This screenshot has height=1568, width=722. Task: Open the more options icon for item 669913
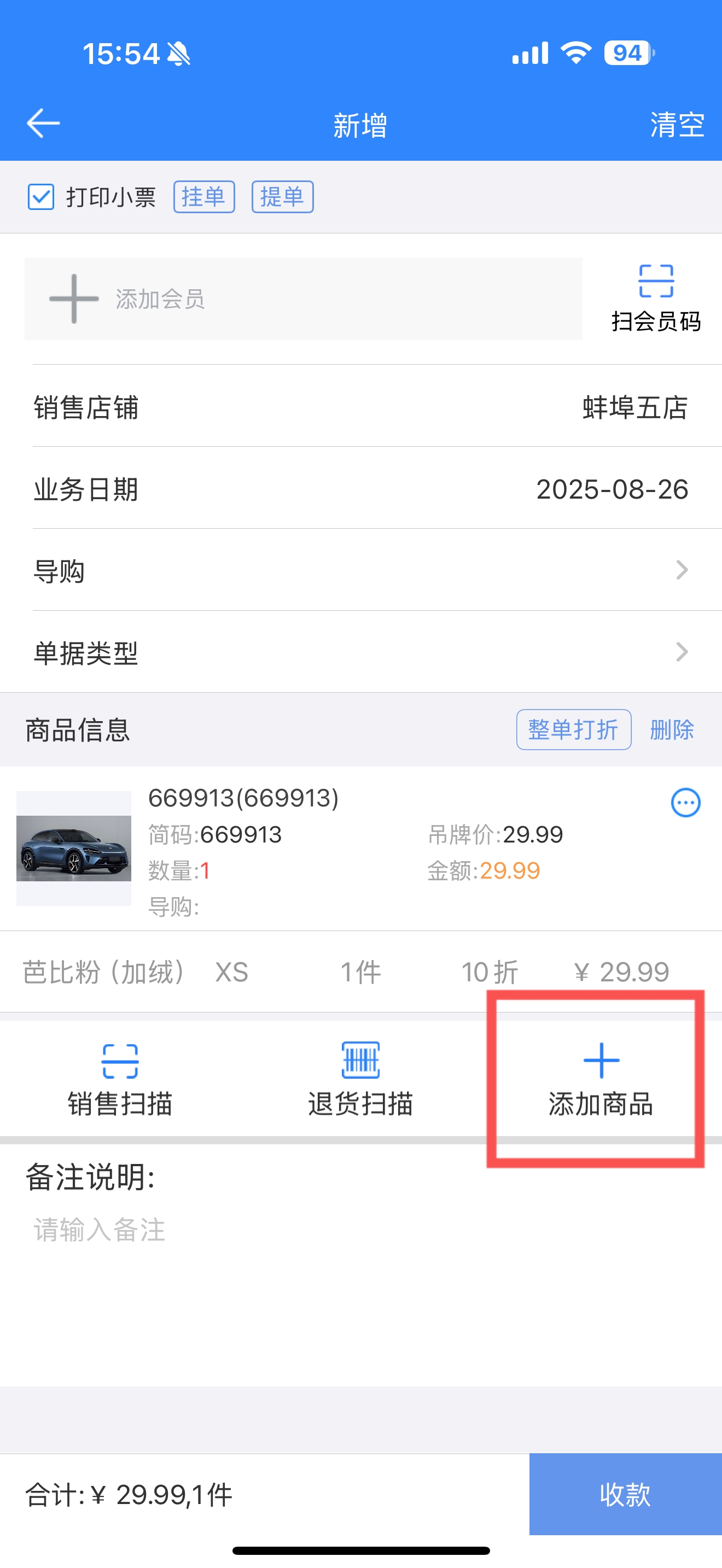tap(685, 802)
